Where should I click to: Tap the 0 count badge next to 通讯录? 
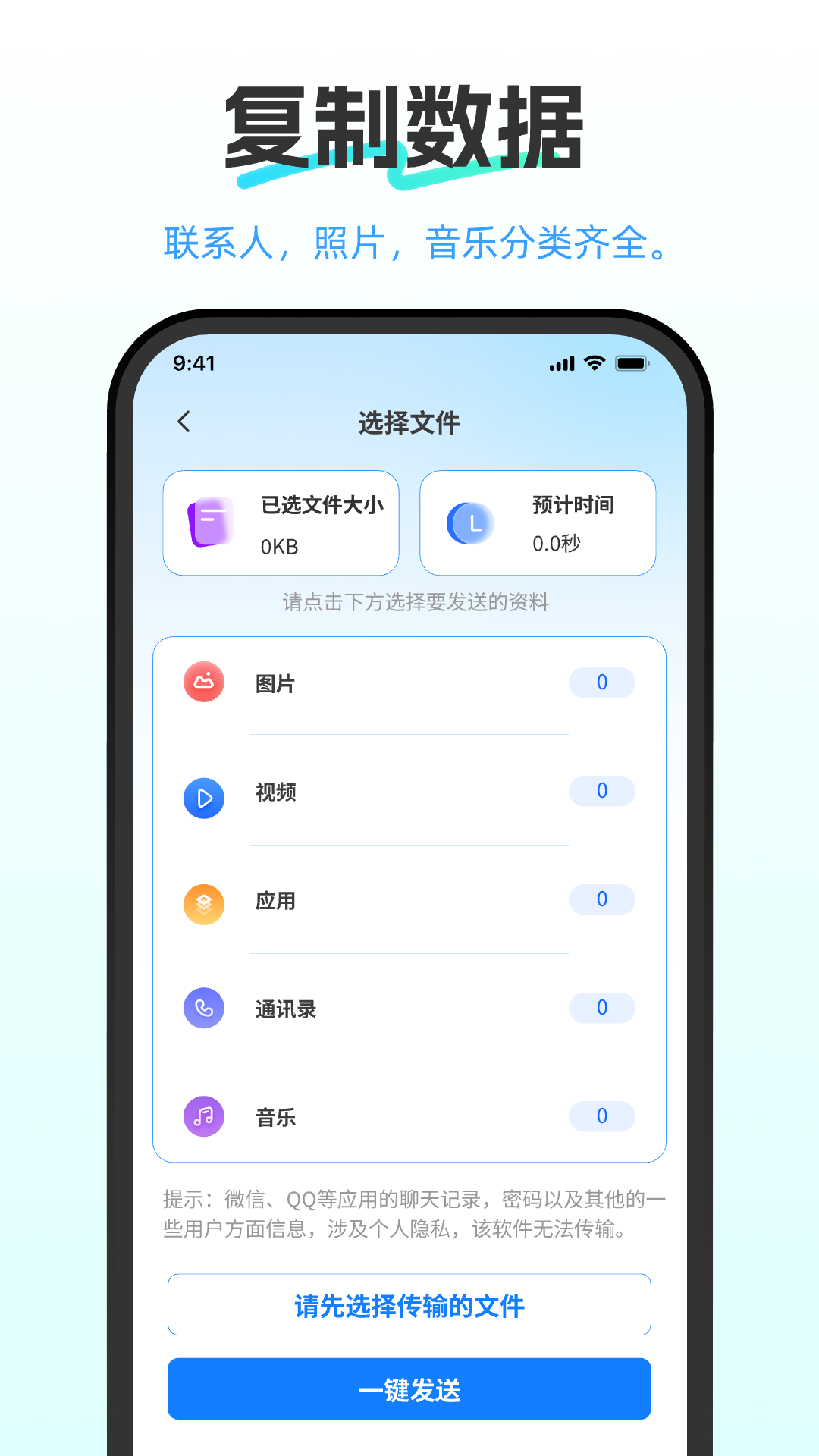[602, 1008]
